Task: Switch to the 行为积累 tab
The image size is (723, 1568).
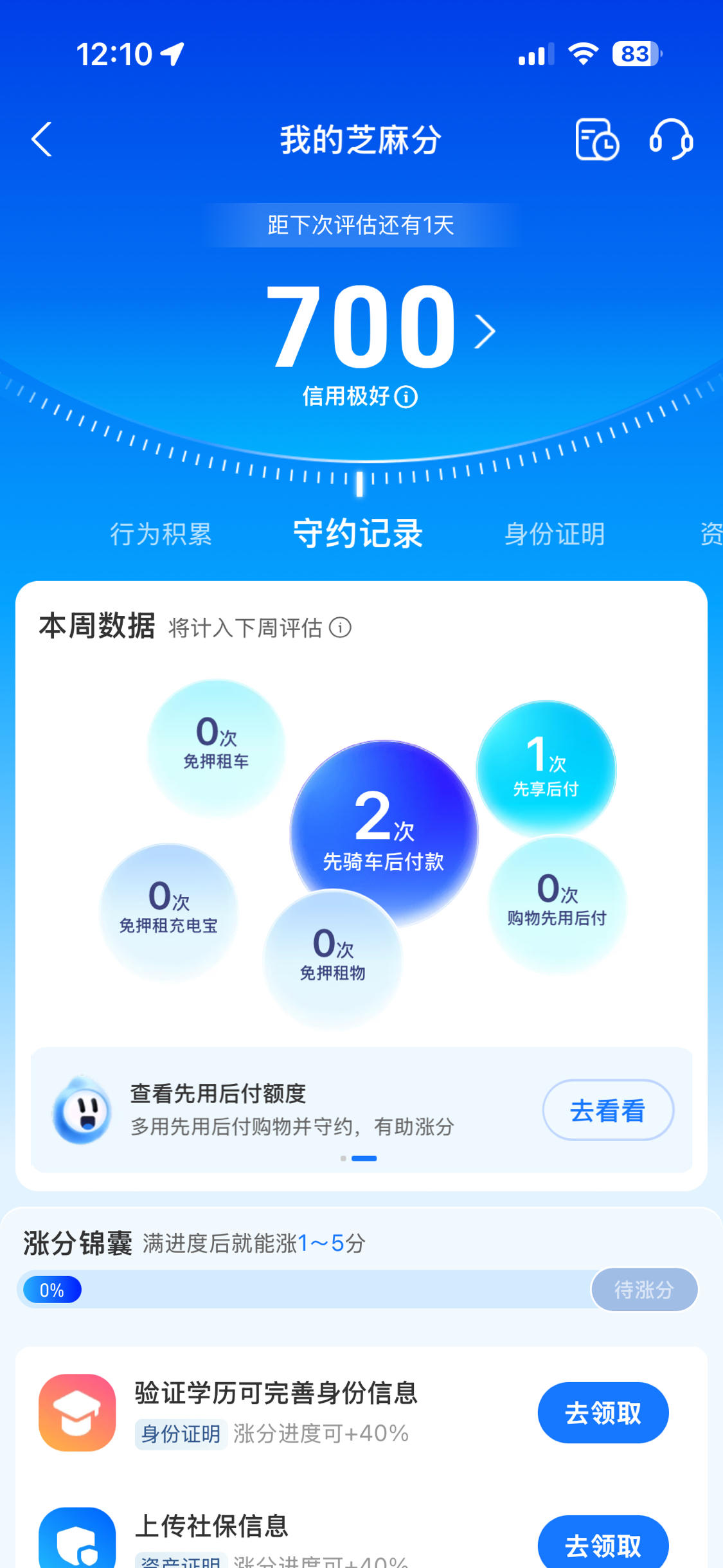Action: coord(163,534)
